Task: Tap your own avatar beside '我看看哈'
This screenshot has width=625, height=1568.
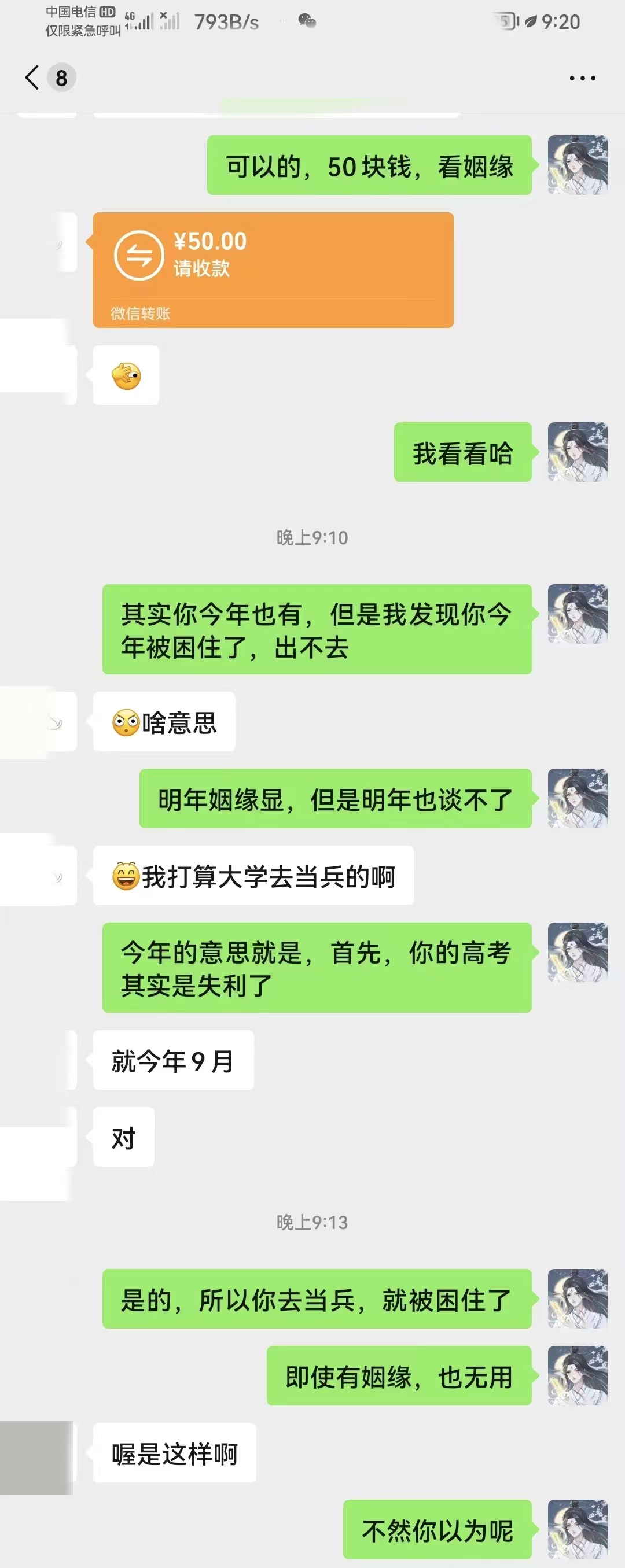Action: point(577,453)
